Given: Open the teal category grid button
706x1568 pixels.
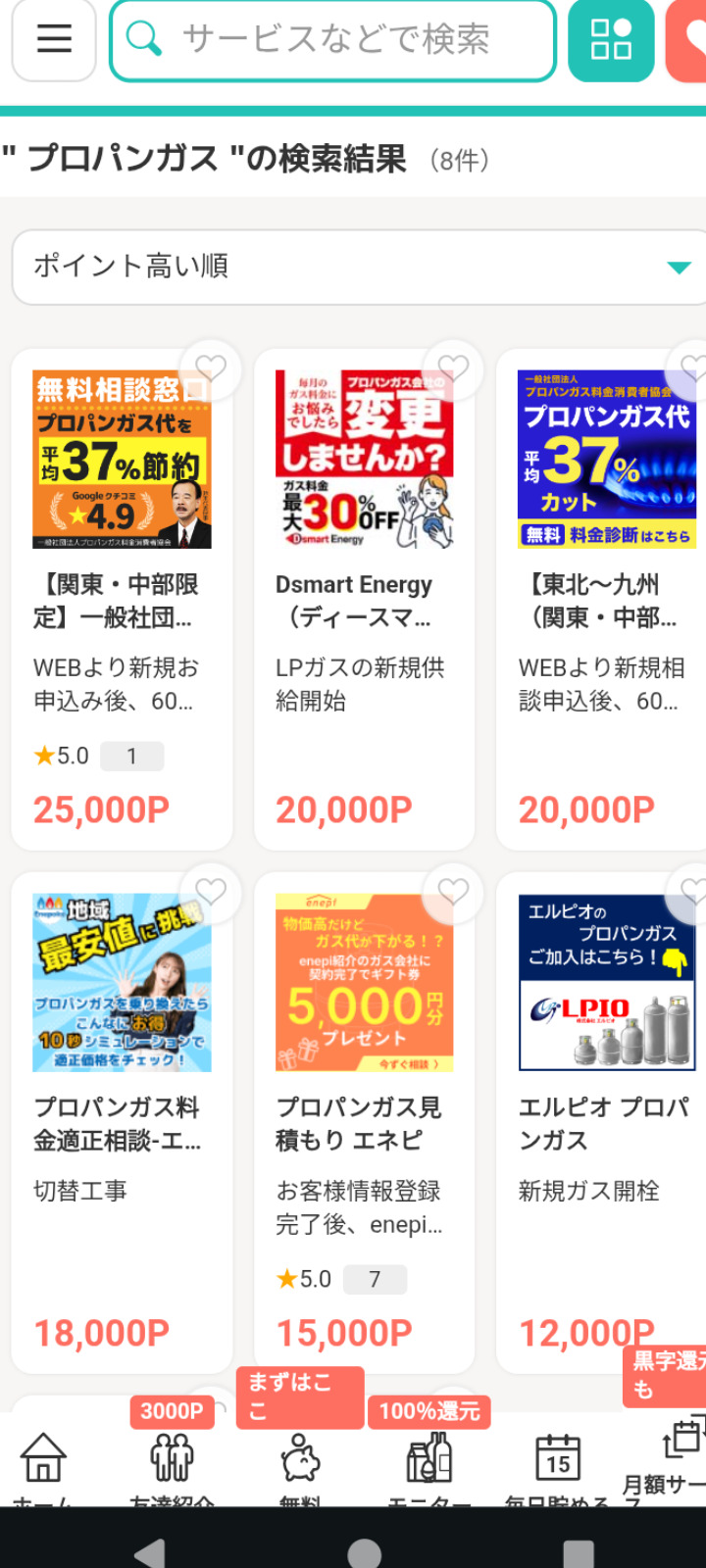Looking at the screenshot, I should pos(611,40).
